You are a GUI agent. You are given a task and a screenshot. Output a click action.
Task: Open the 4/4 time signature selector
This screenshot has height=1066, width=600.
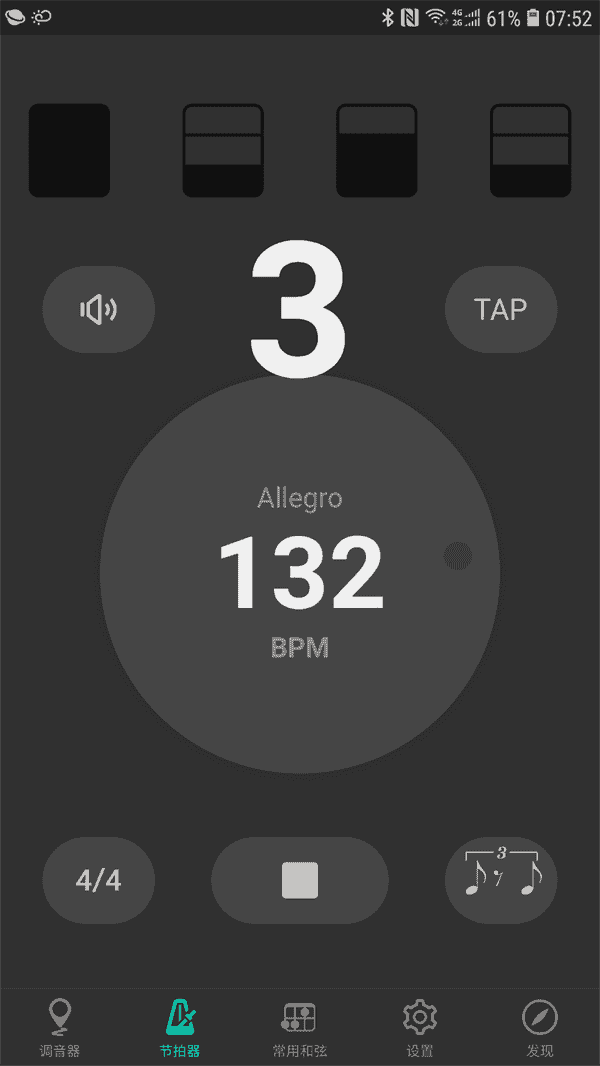click(99, 880)
